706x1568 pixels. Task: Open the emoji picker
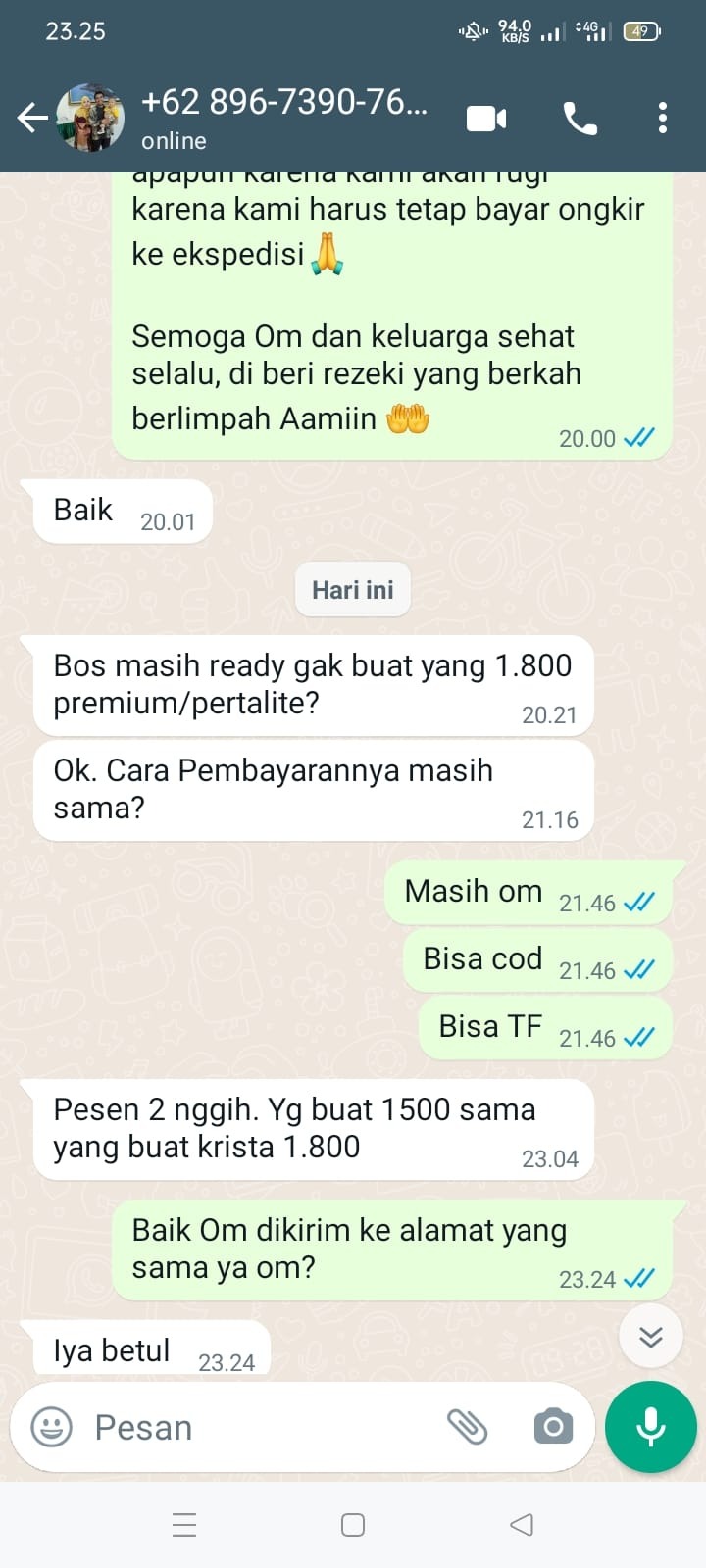pos(51,1427)
